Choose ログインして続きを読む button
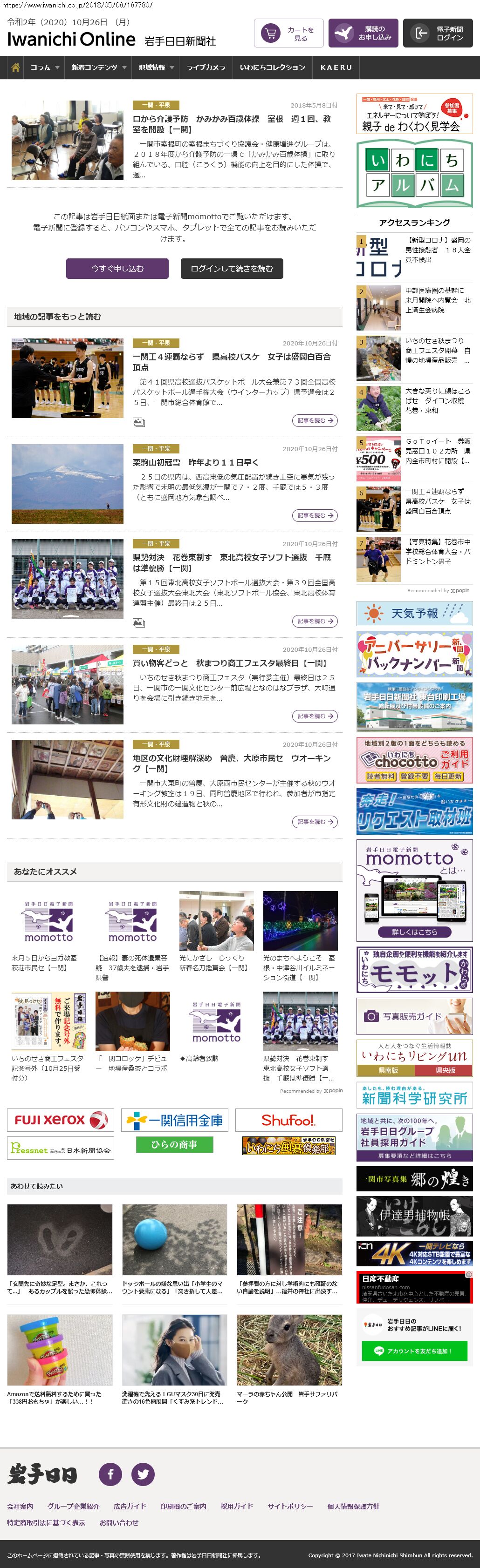 click(232, 269)
